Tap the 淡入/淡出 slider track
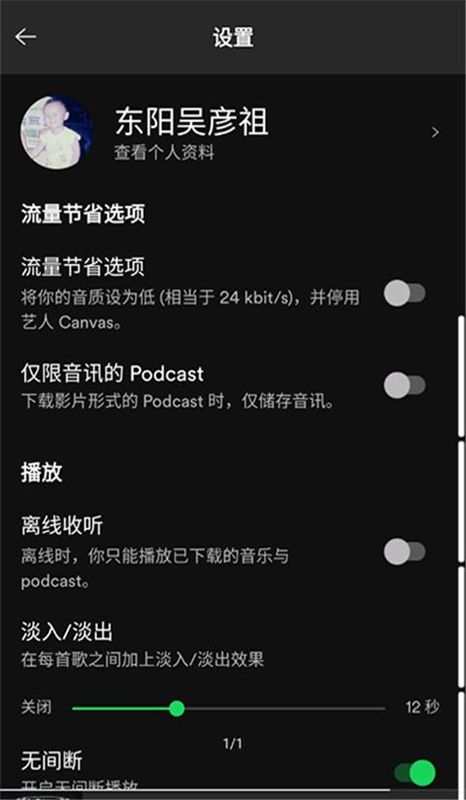 point(229,708)
